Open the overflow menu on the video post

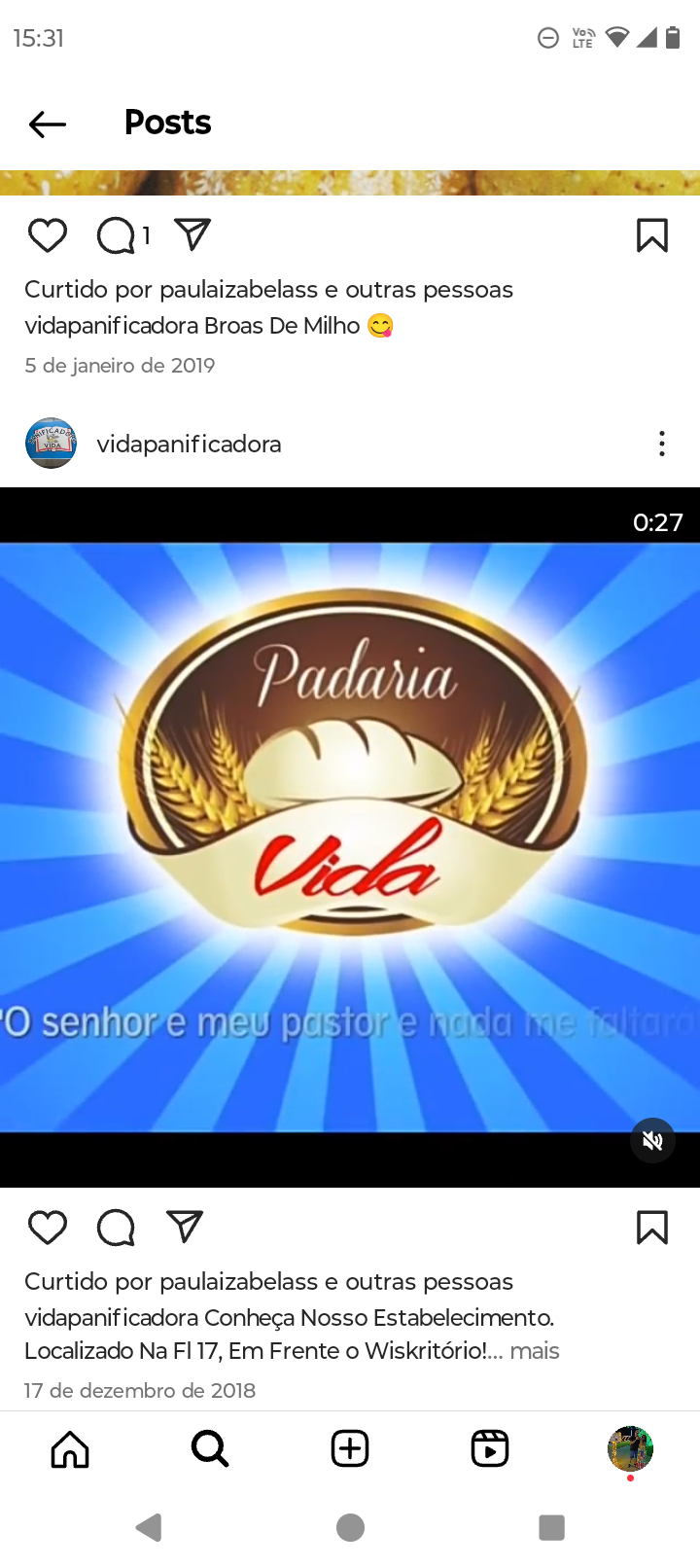pyautogui.click(x=661, y=444)
